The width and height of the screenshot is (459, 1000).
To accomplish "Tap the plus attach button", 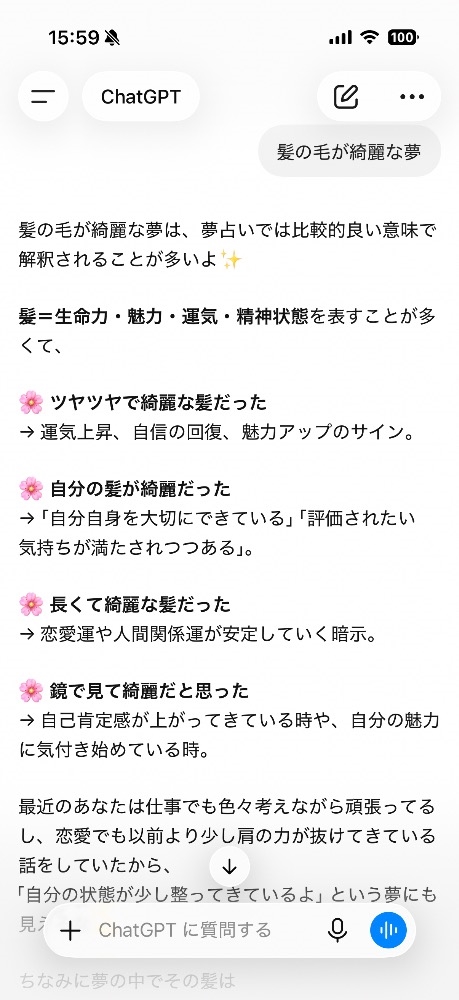I will 70,930.
